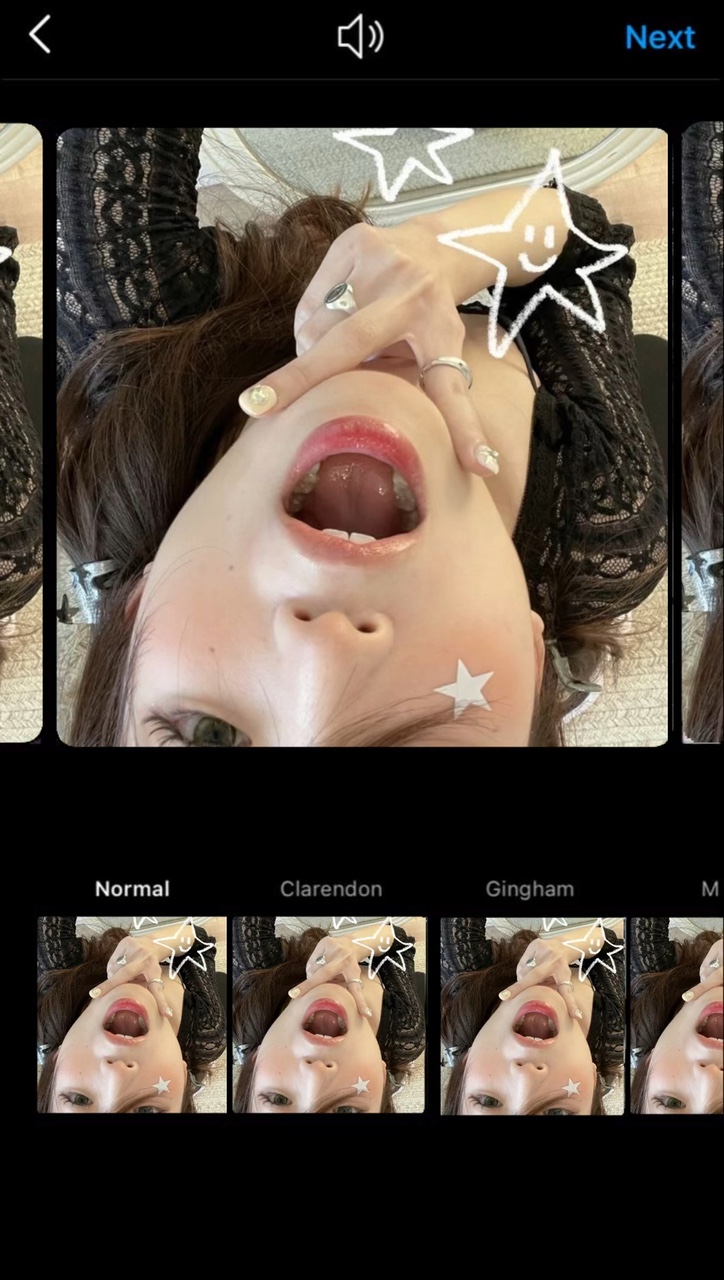Screen dimensions: 724x1280
Task: Go back with the top-left arrow
Action: coord(40,36)
